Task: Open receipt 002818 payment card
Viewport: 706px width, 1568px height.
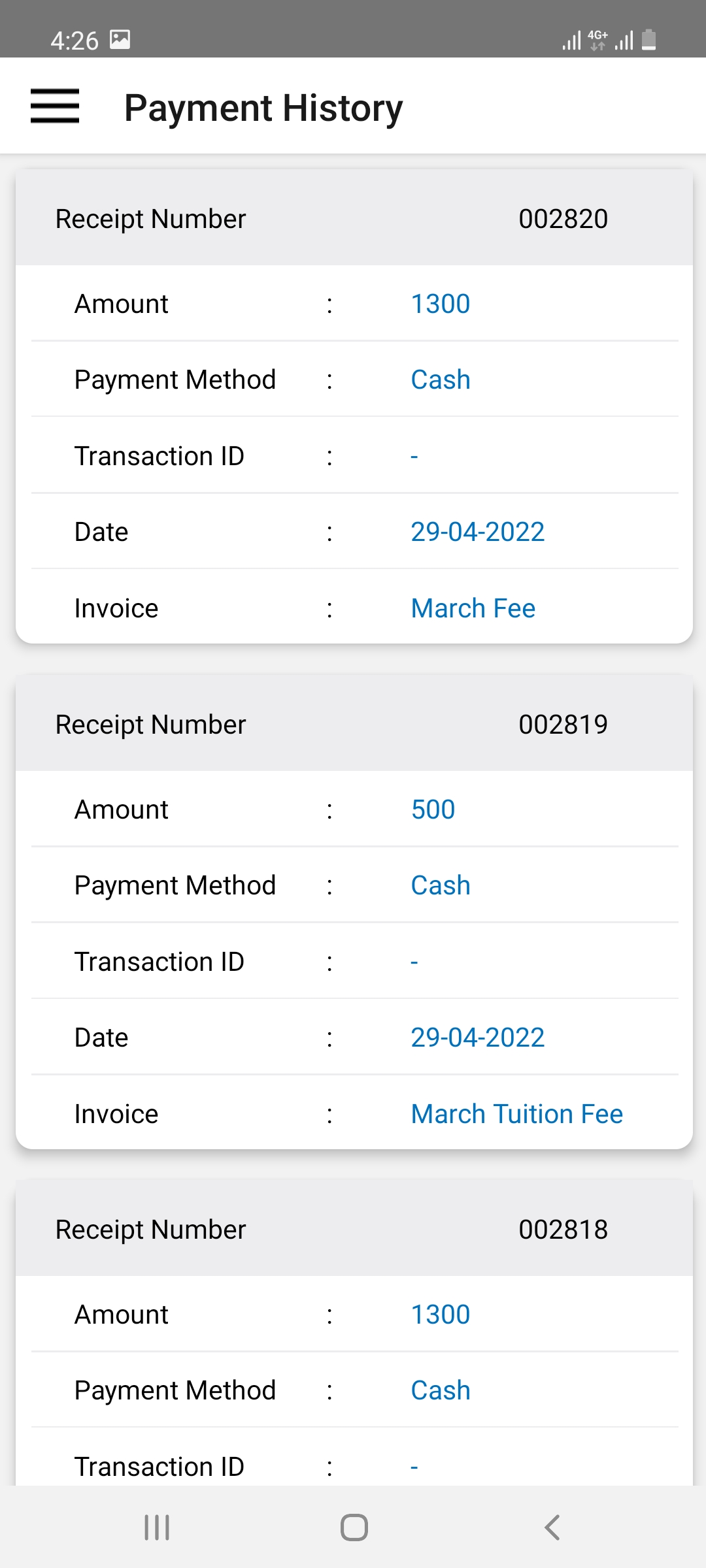Action: (354, 1333)
